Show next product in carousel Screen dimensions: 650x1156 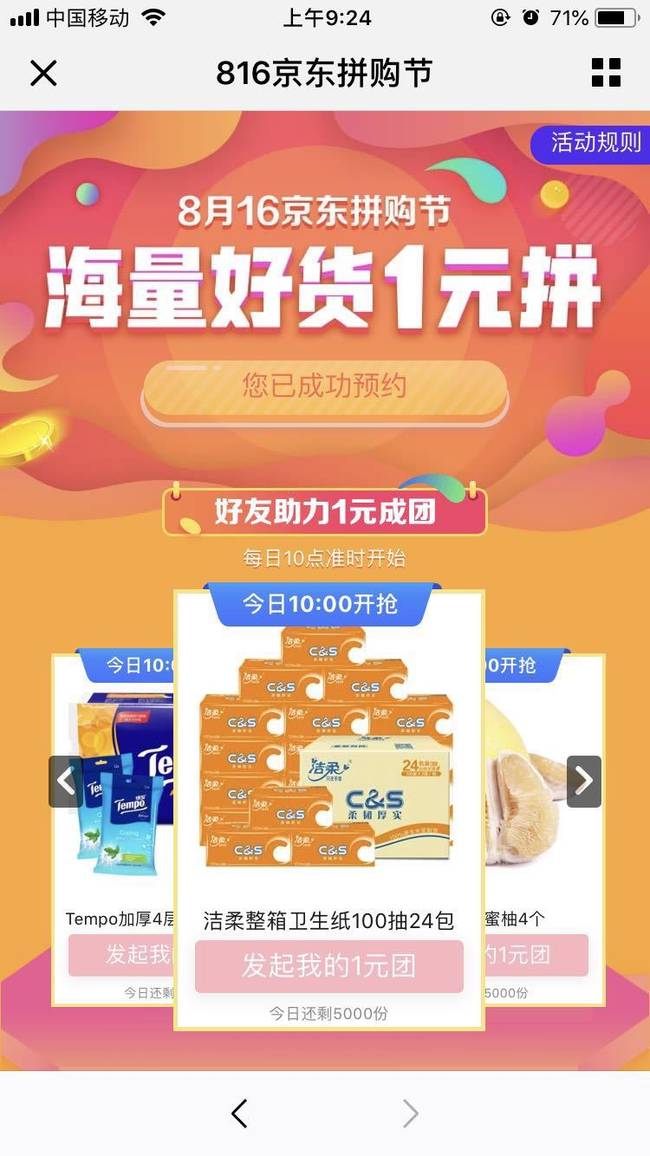pos(584,781)
